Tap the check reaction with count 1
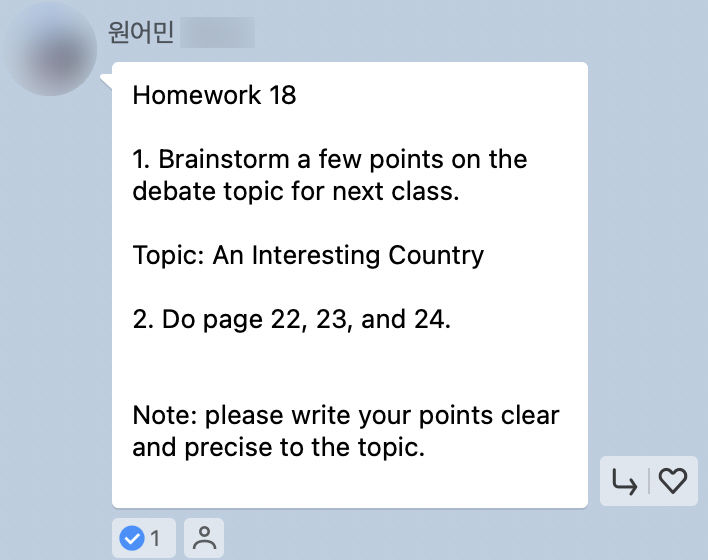 coord(144,538)
